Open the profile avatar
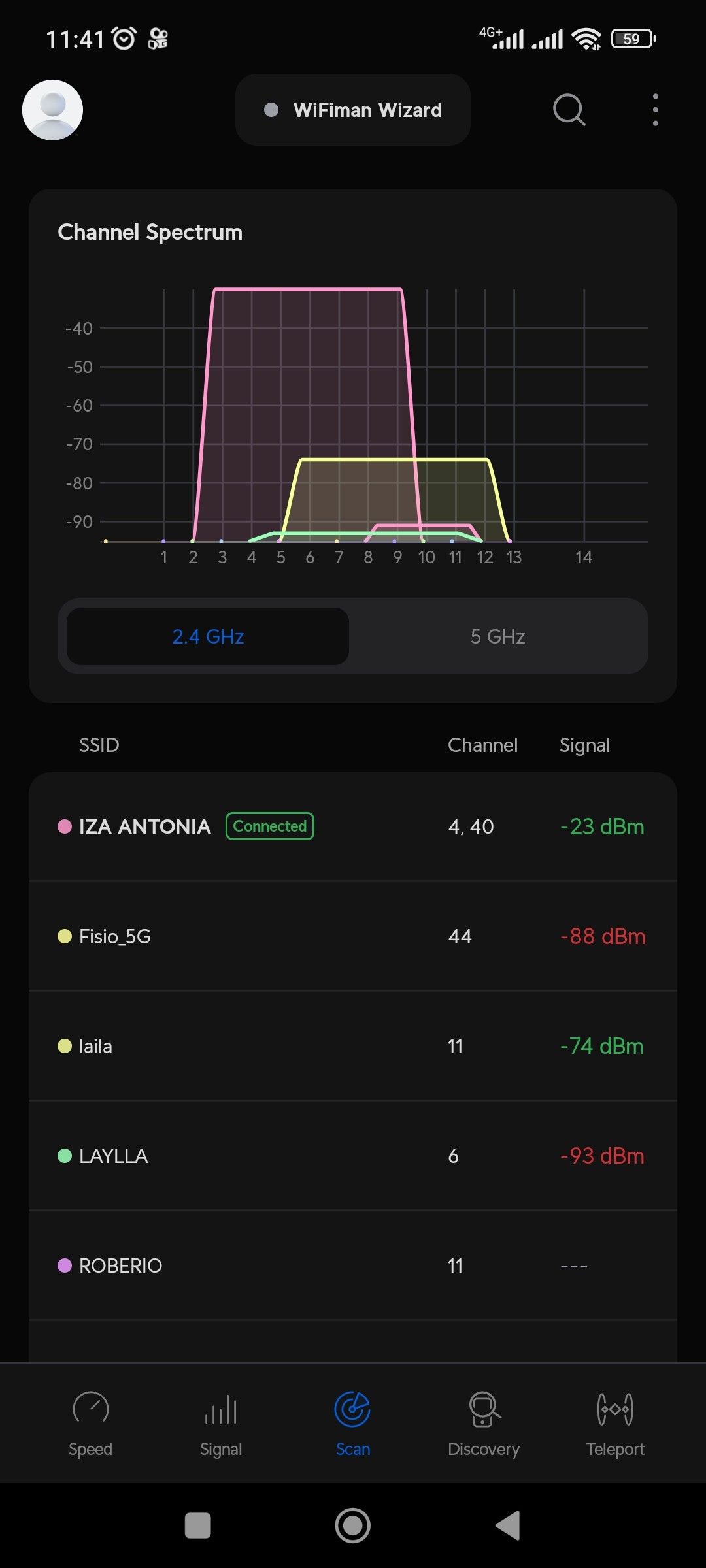706x1568 pixels. [52, 110]
